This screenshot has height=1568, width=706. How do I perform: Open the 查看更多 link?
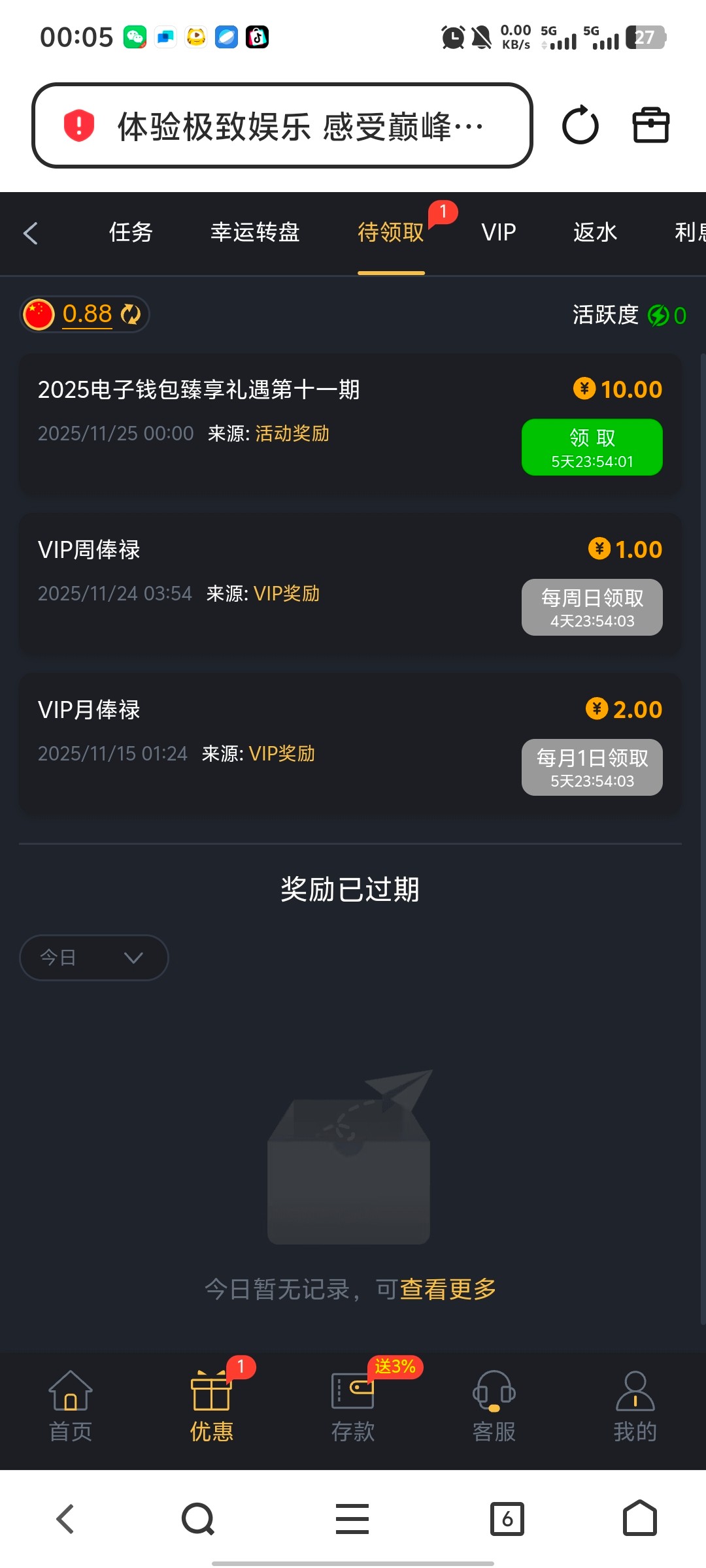click(448, 1289)
